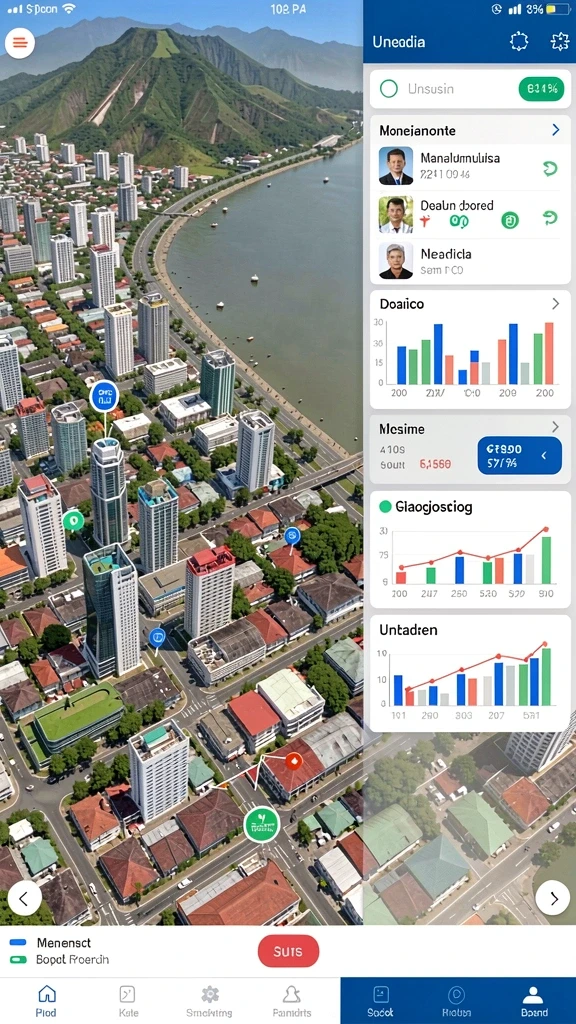This screenshot has height=1024, width=576.
Task: Open the orange hamburger menu button
Action: point(20,43)
